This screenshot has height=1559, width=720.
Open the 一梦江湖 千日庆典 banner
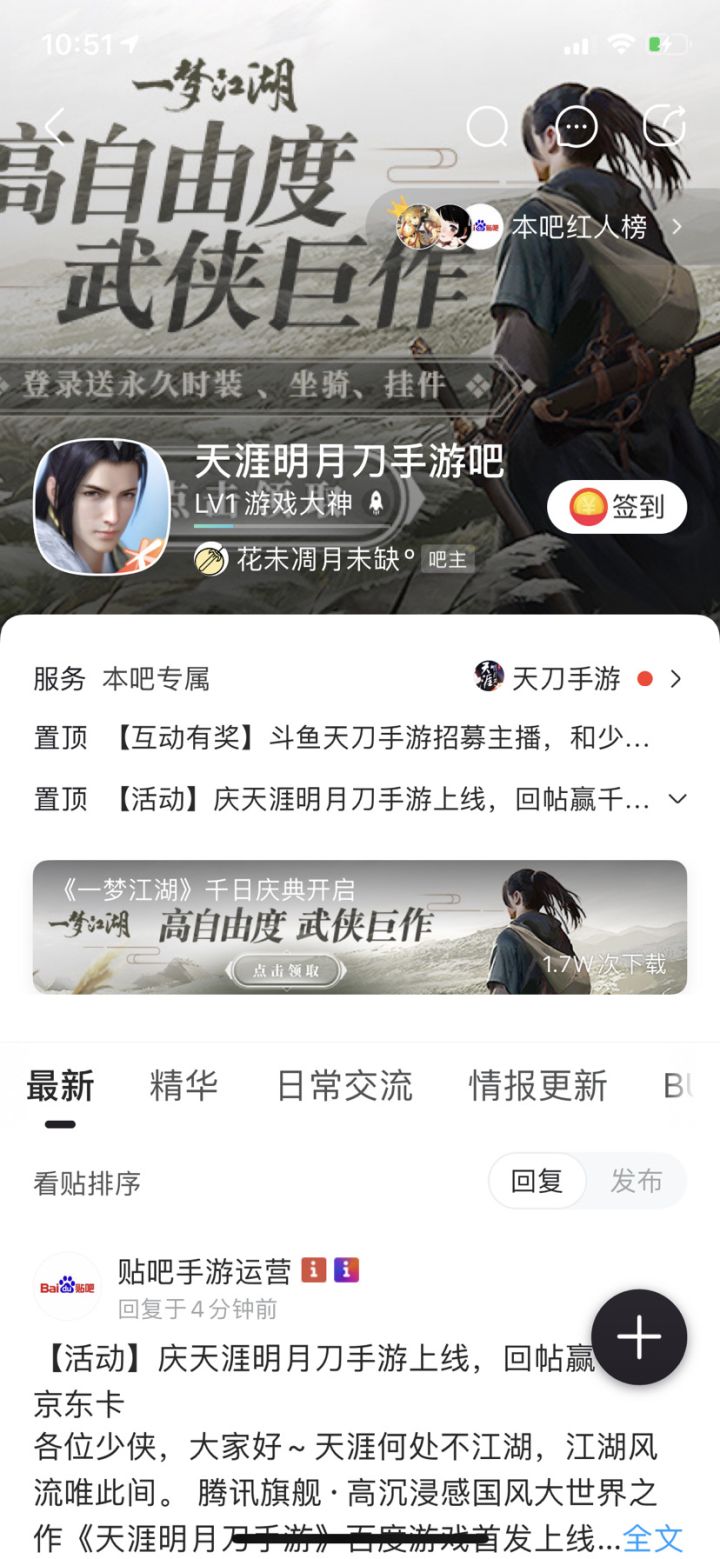(x=360, y=927)
